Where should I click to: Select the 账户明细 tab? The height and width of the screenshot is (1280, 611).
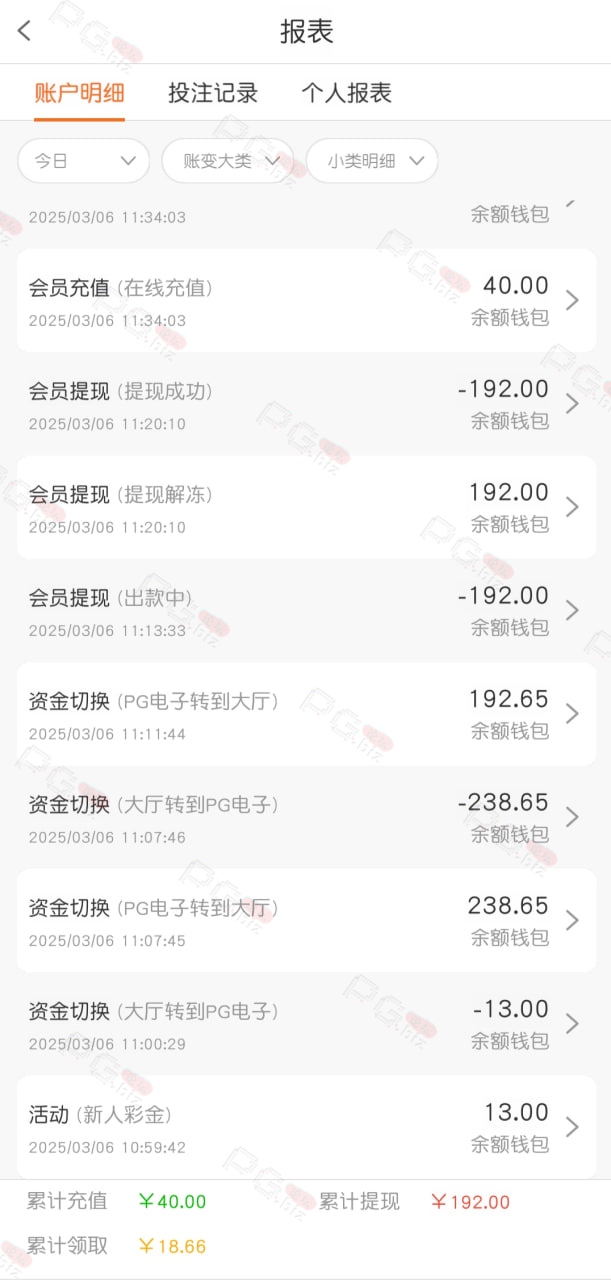[79, 93]
